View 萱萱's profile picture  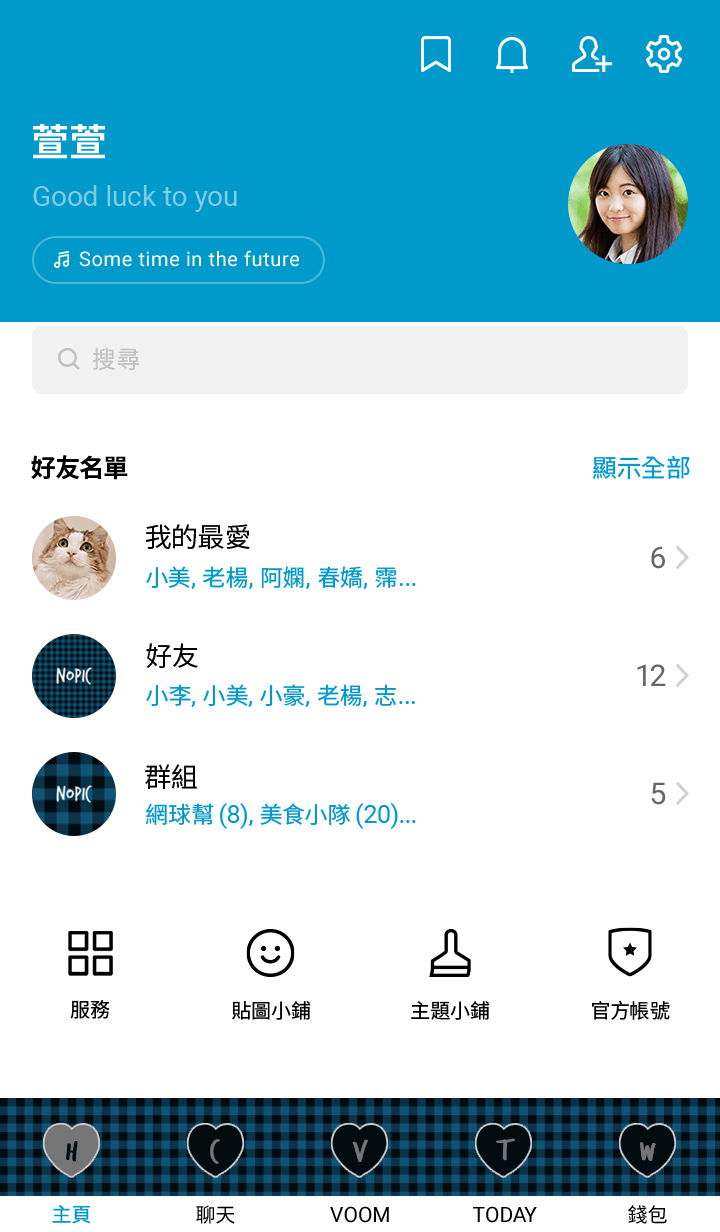click(628, 204)
